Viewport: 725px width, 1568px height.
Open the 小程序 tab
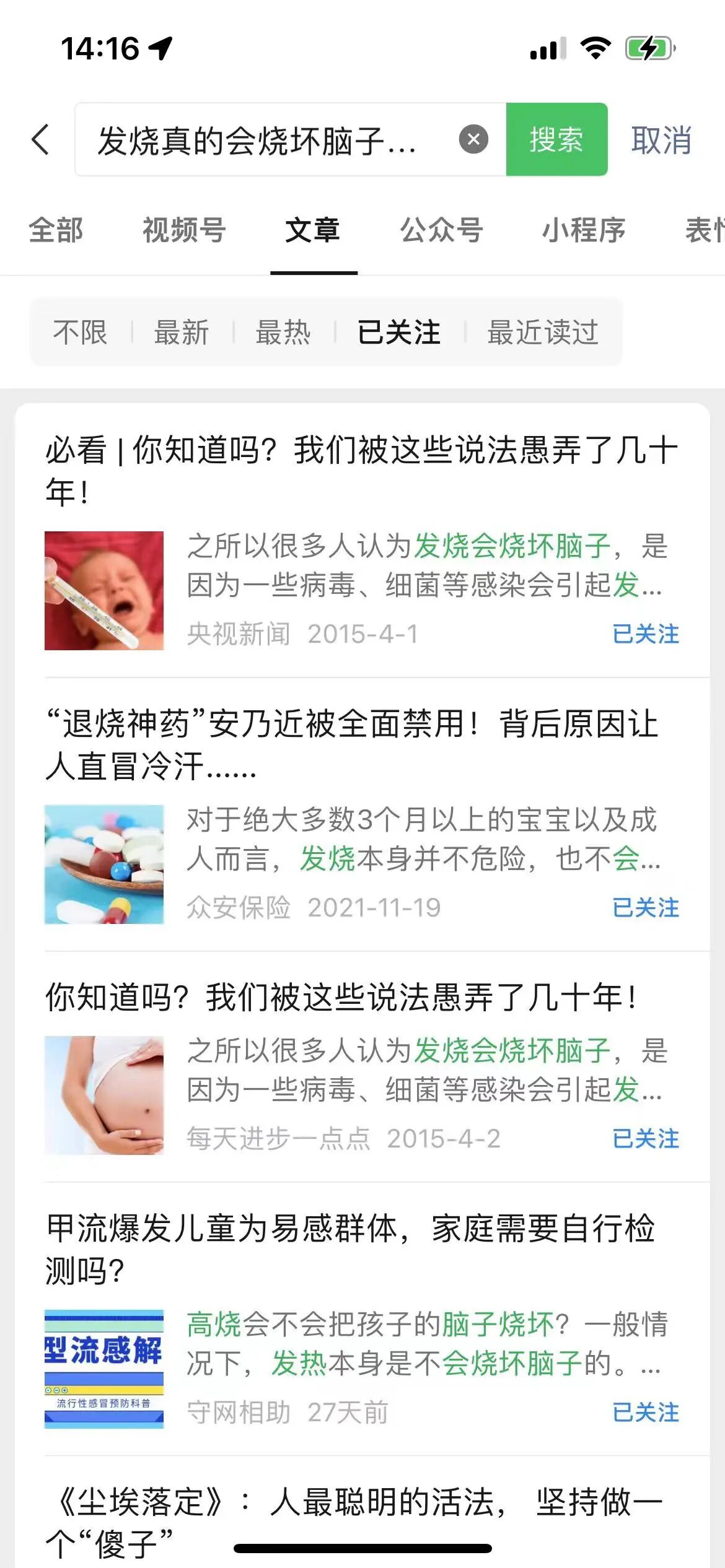coord(584,230)
